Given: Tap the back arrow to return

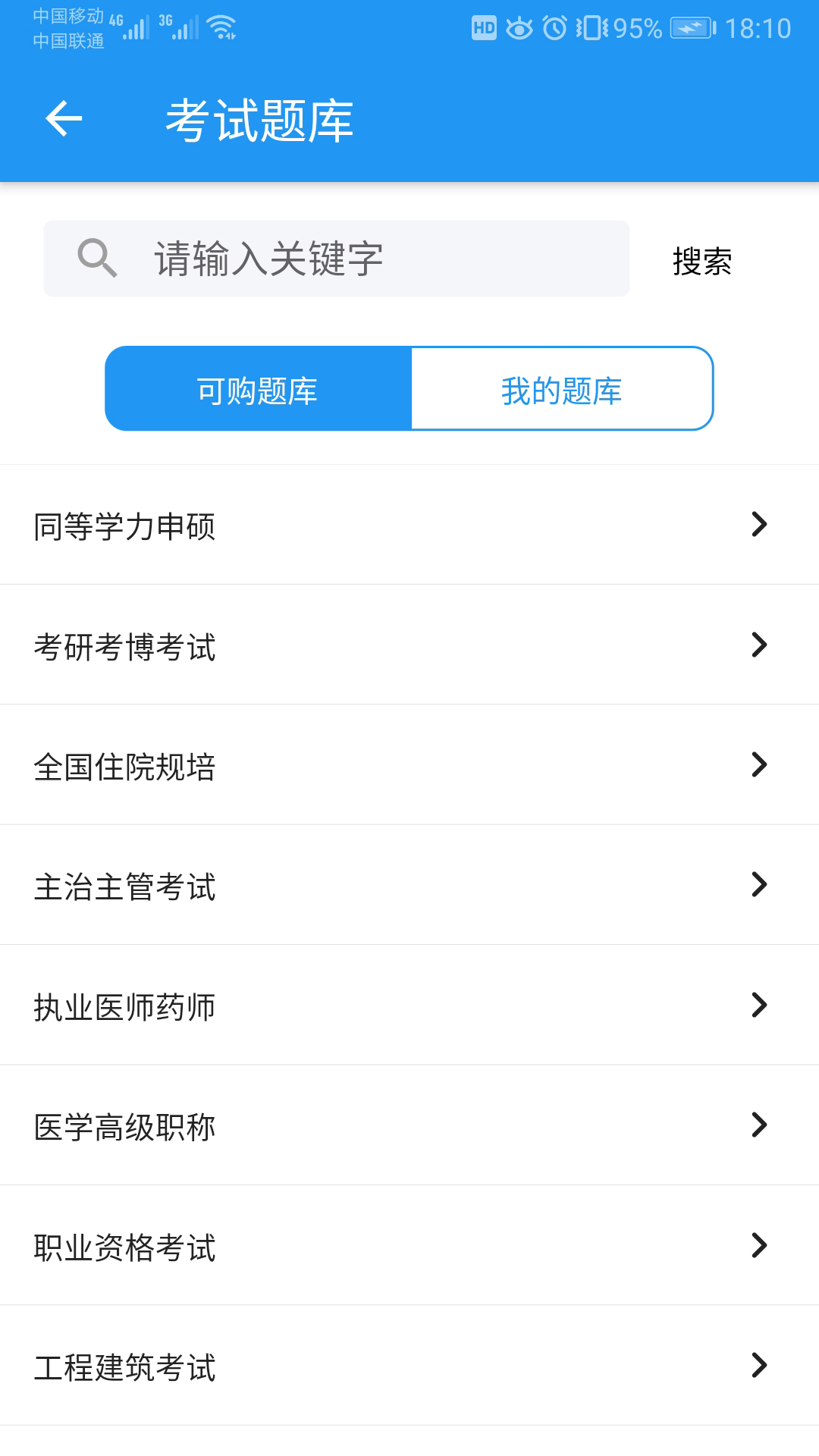Looking at the screenshot, I should (63, 119).
